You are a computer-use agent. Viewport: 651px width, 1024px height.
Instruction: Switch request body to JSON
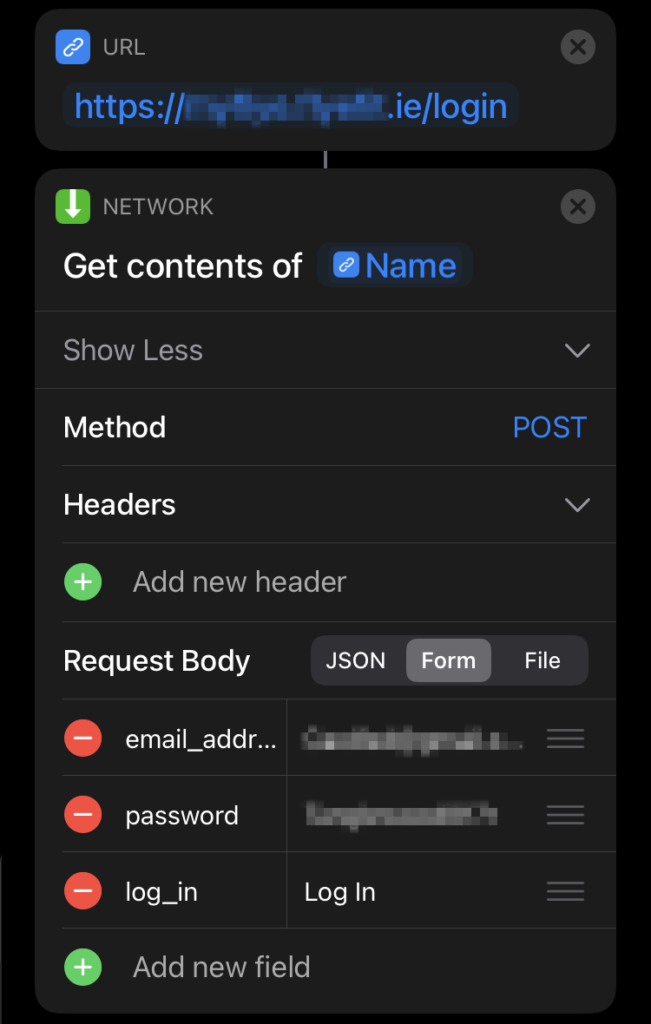[x=356, y=661]
